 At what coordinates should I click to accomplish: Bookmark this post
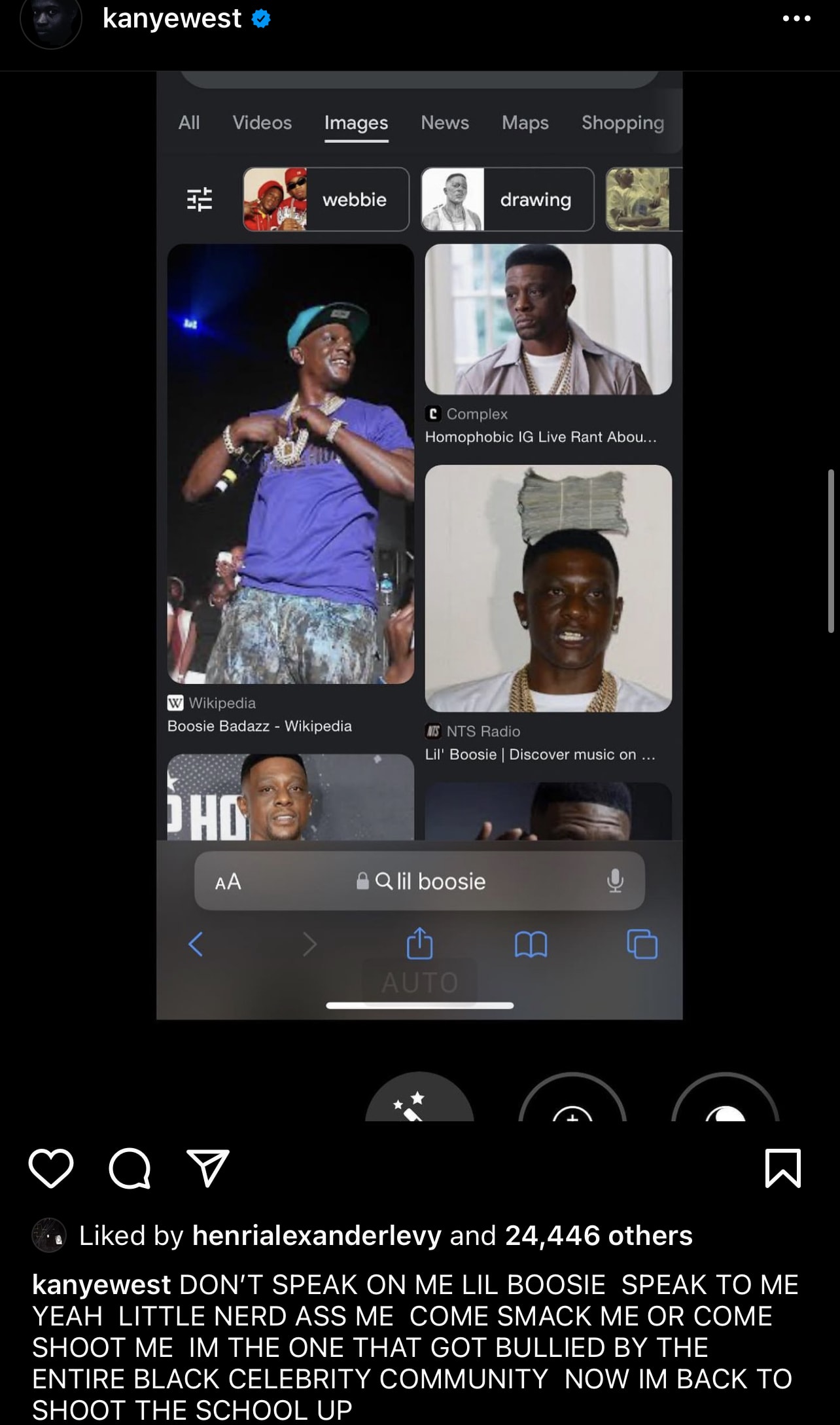pos(782,1168)
